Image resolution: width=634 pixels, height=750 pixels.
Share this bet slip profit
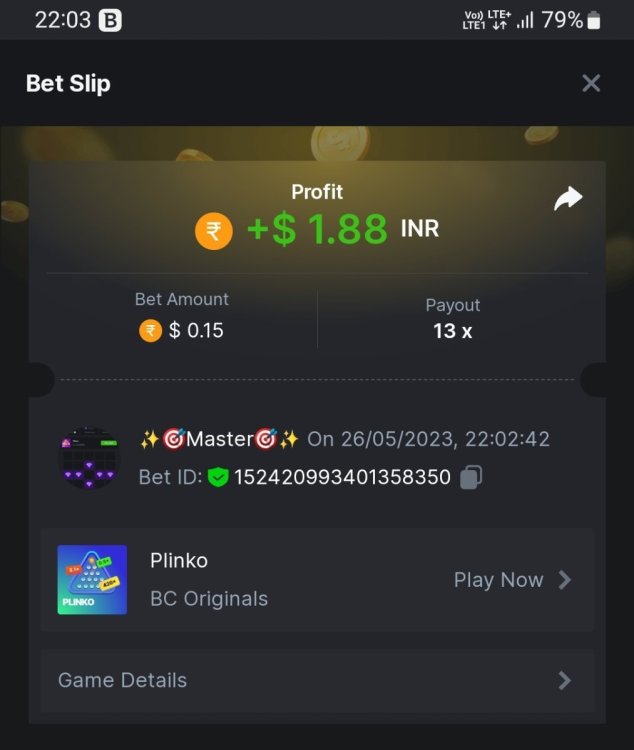pos(568,199)
